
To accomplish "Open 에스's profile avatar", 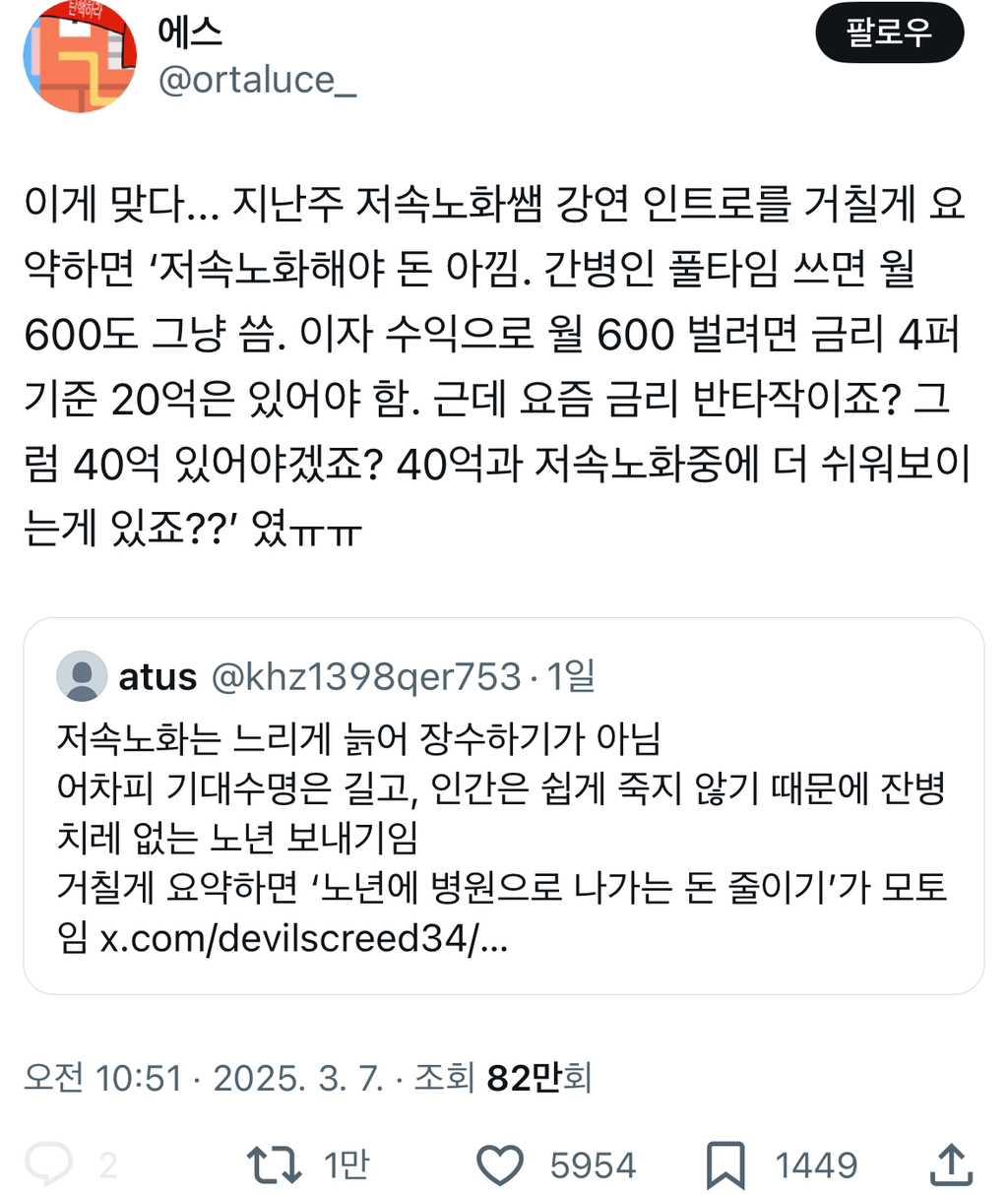I will tap(80, 56).
